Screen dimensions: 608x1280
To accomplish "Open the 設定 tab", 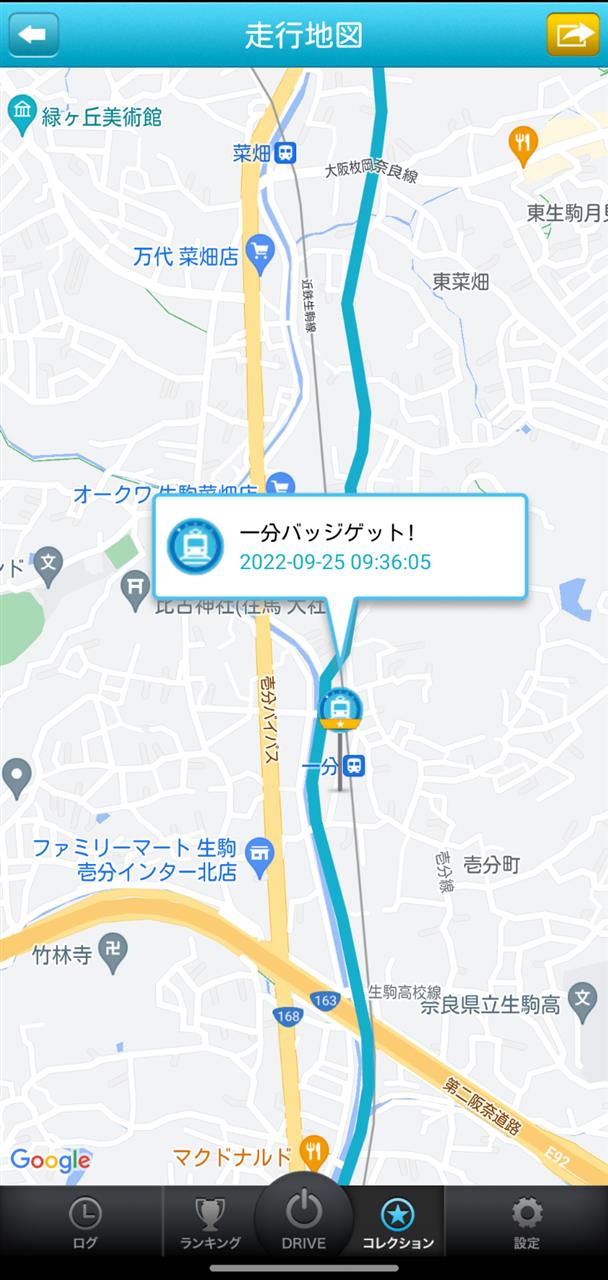I will 526,1224.
